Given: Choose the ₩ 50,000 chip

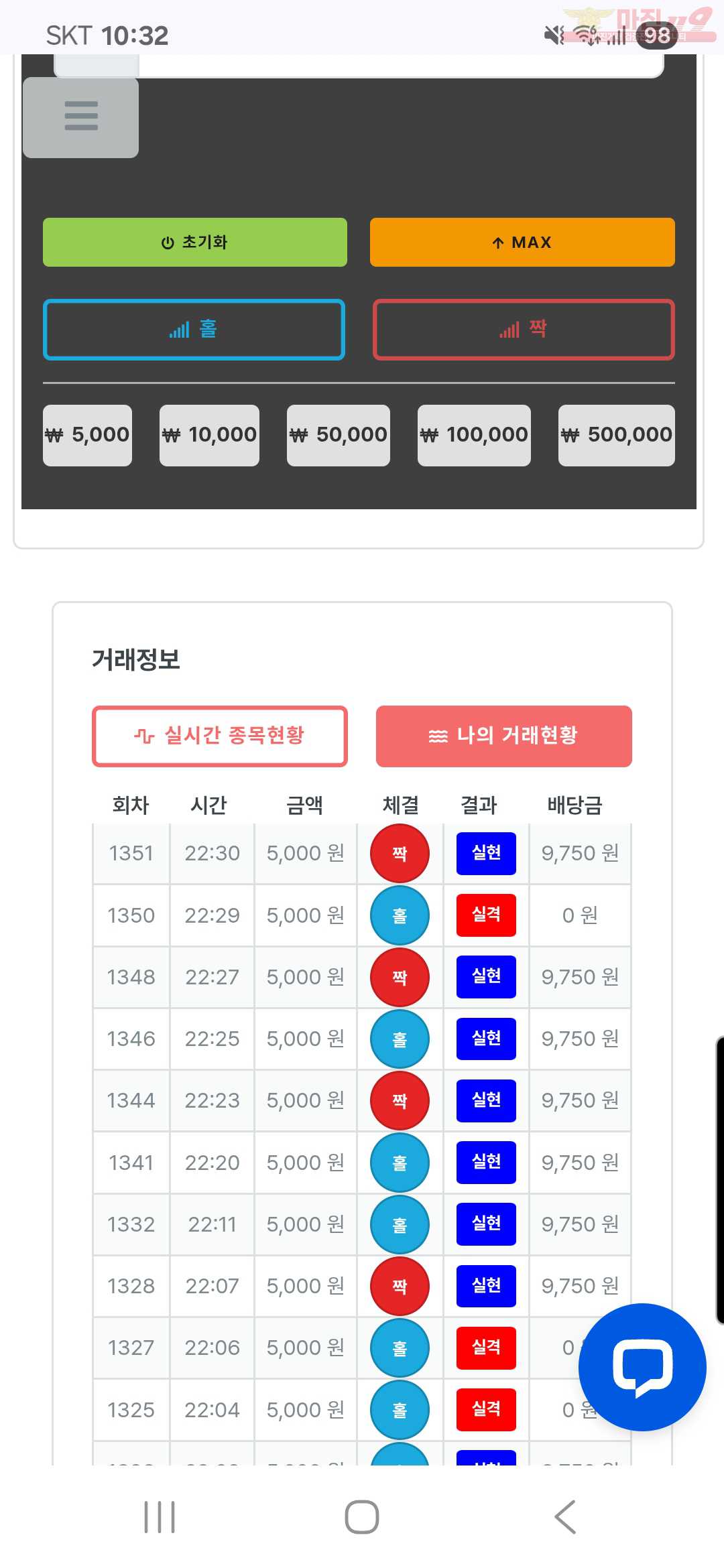Looking at the screenshot, I should point(339,435).
